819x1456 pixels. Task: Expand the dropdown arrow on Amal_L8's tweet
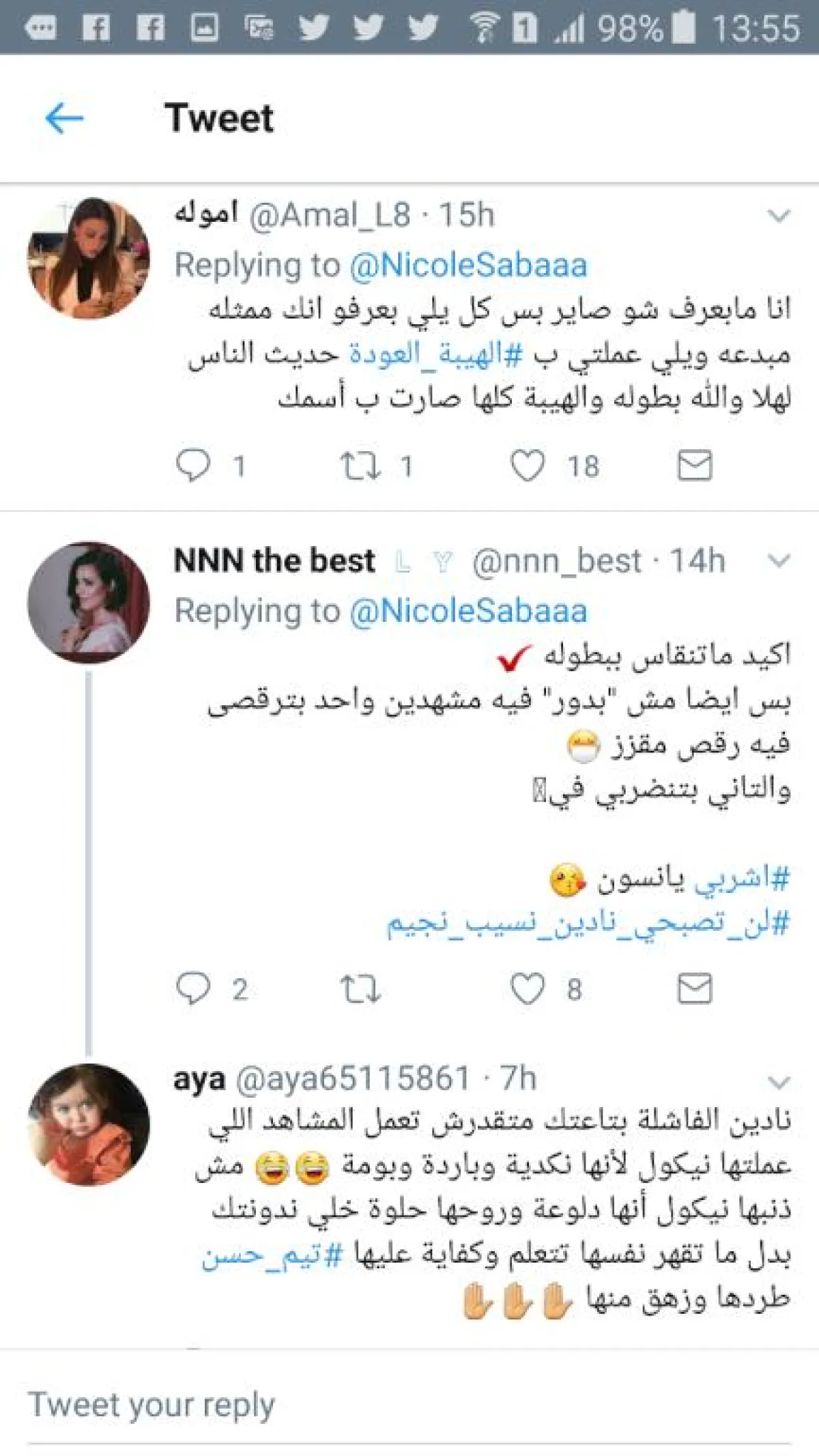click(x=779, y=216)
